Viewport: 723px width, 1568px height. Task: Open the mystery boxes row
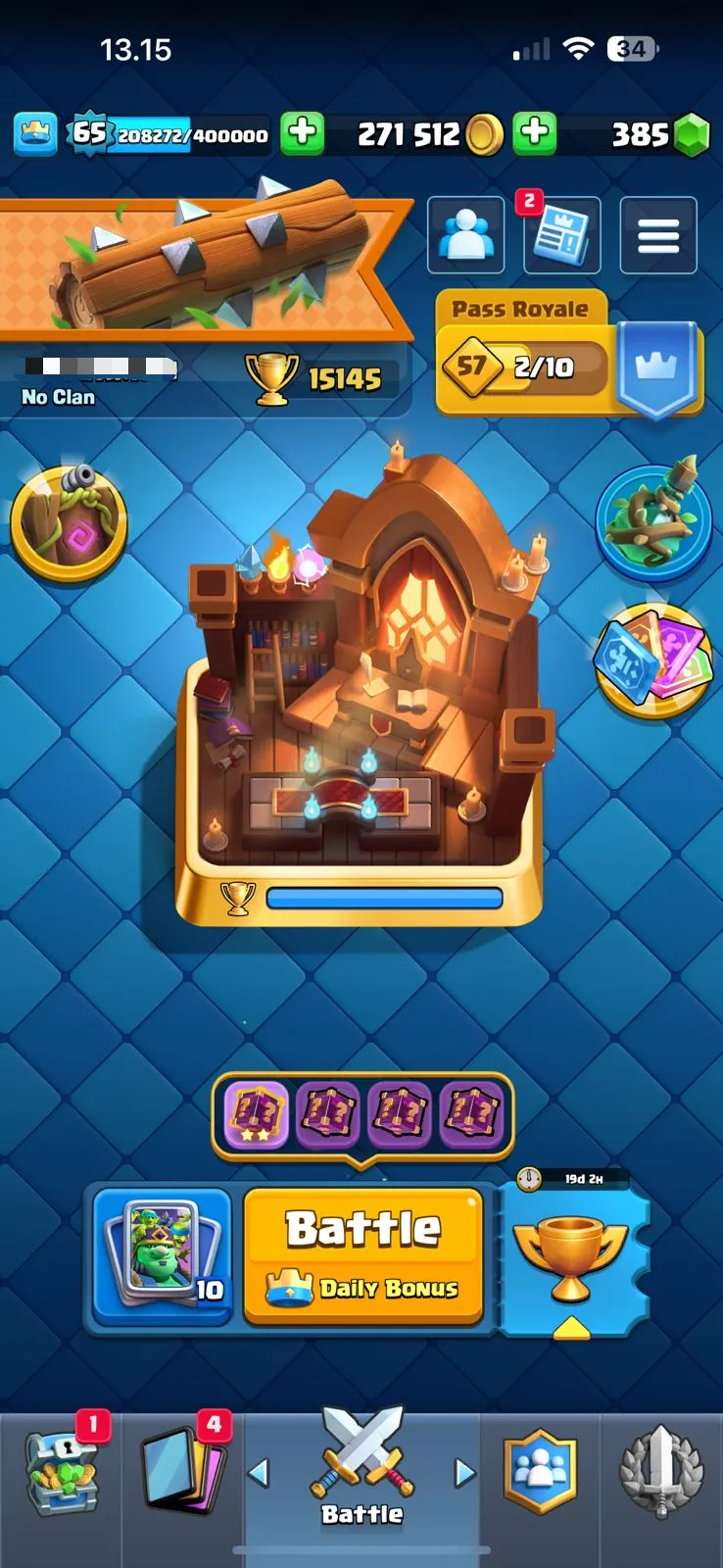pos(362,1115)
